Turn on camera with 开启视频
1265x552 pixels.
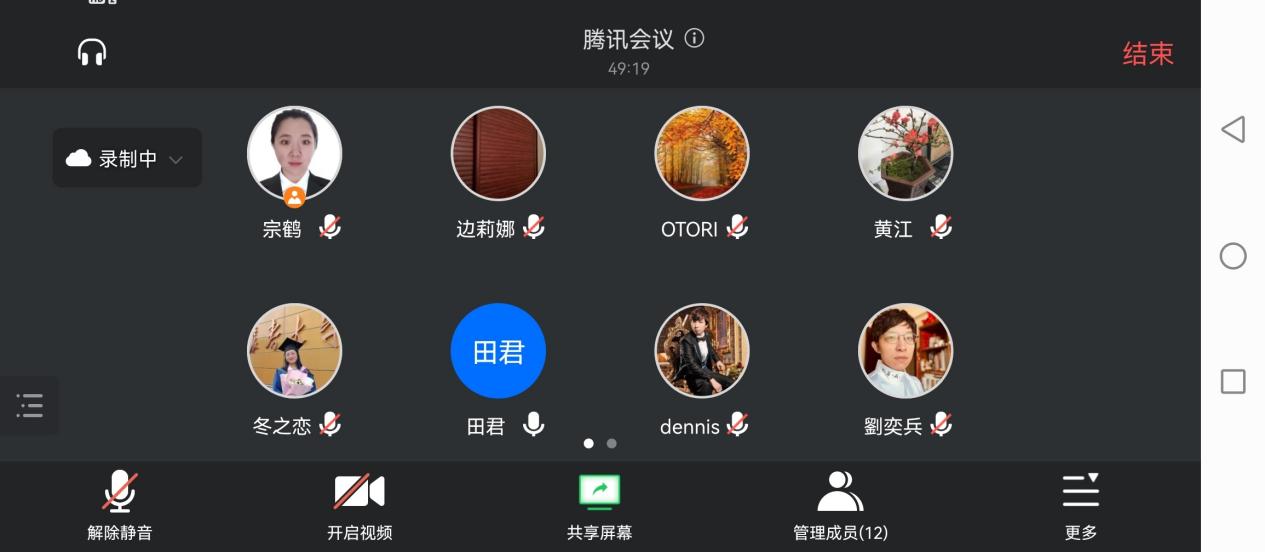point(359,505)
